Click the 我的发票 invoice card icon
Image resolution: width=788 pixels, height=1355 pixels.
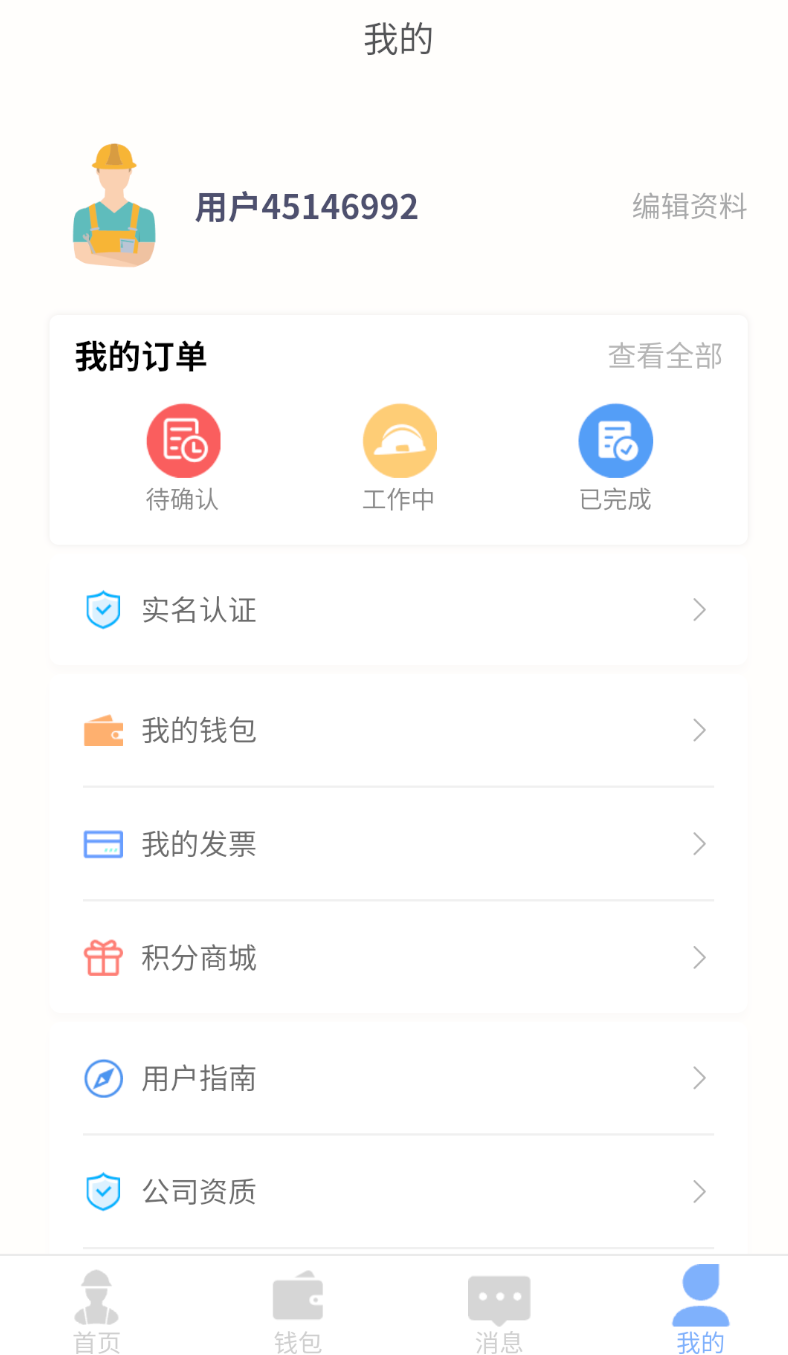[x=103, y=844]
